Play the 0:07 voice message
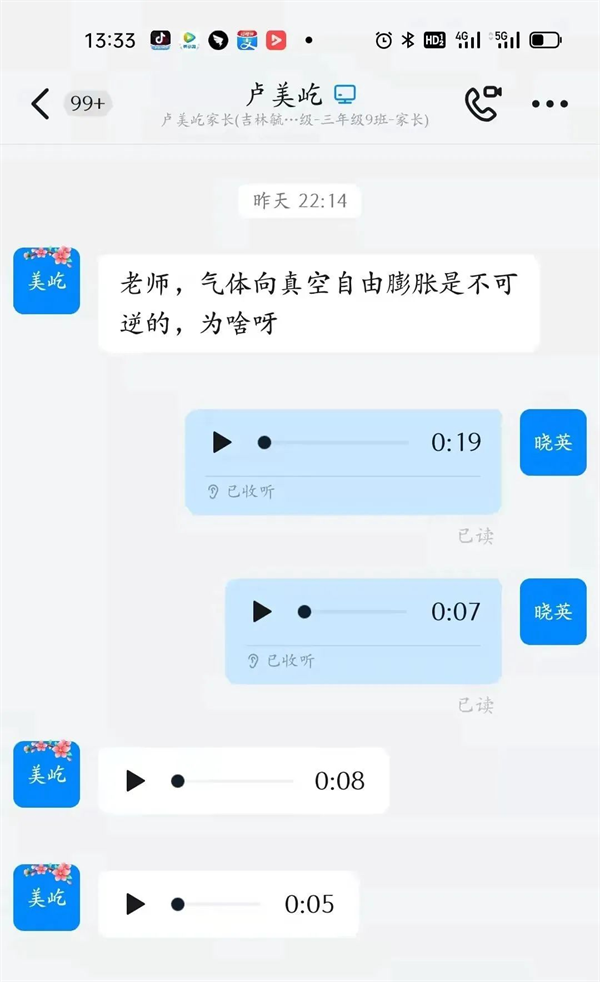Image resolution: width=600 pixels, height=982 pixels. [x=262, y=611]
